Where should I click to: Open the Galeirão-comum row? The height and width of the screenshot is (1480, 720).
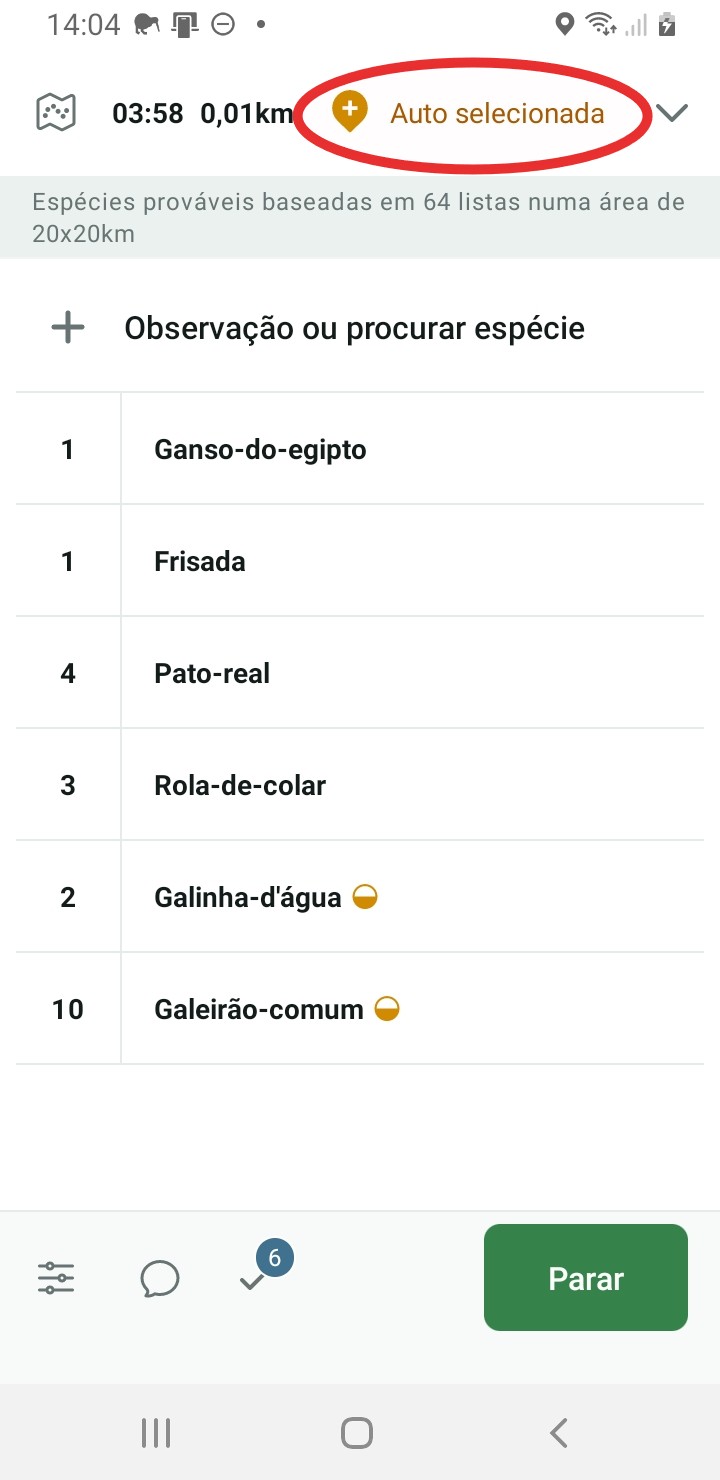(x=410, y=1010)
